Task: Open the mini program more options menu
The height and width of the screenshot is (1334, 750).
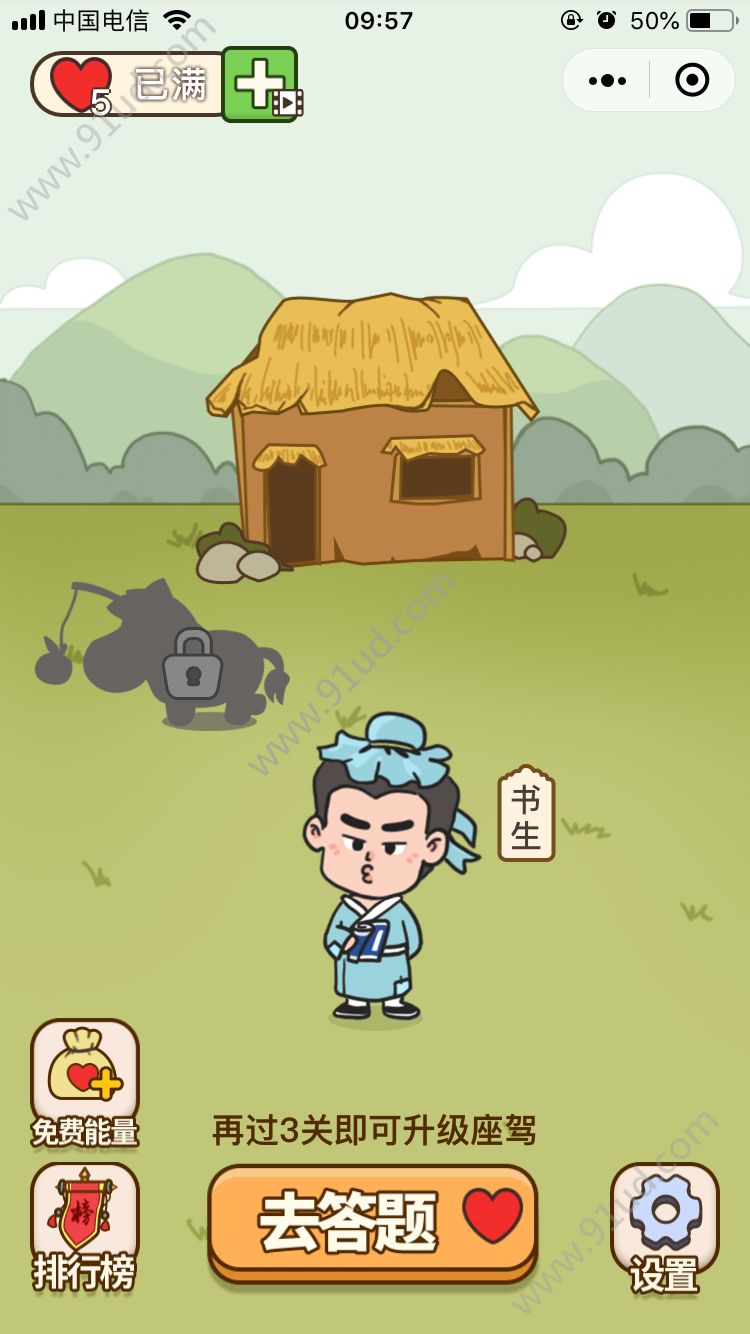Action: [608, 80]
